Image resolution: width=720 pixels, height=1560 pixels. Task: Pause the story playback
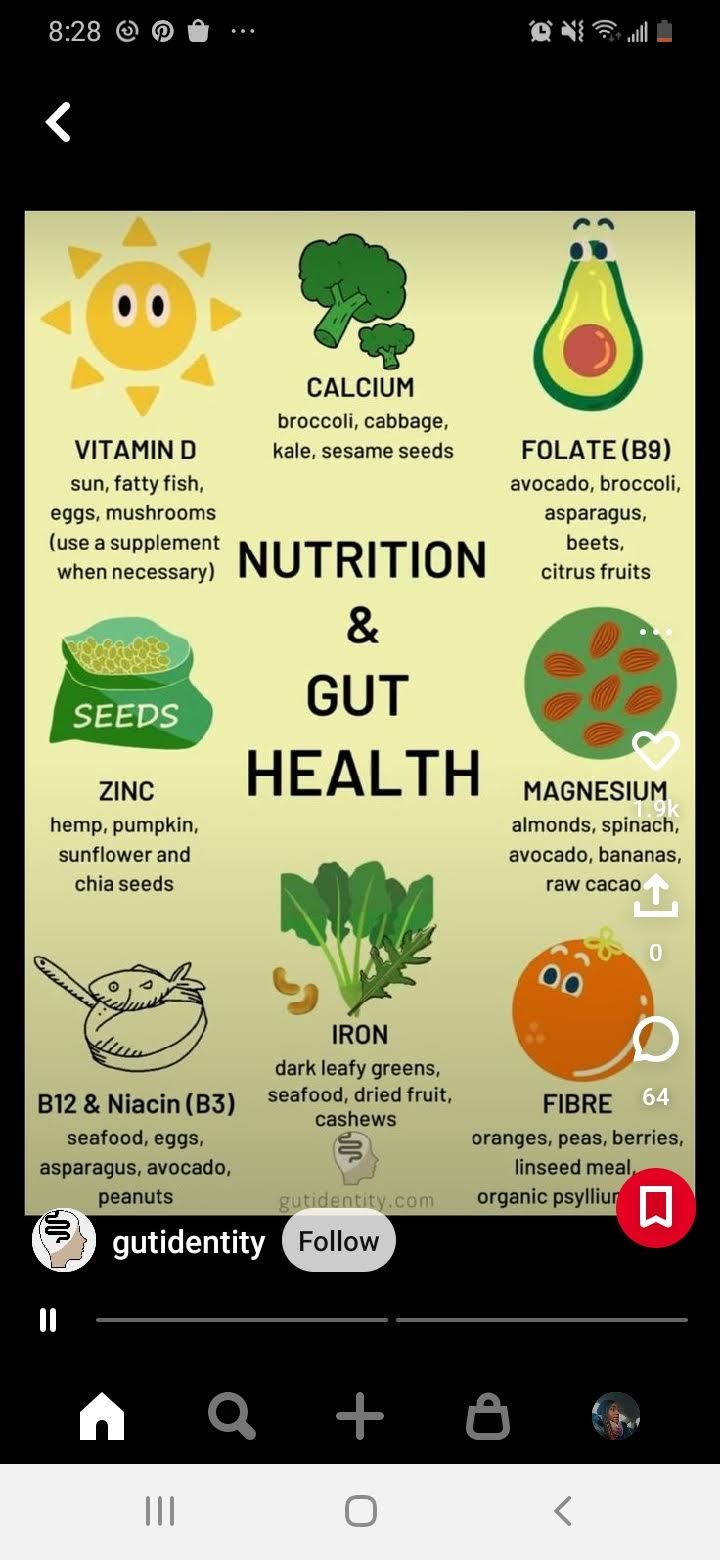(47, 1320)
